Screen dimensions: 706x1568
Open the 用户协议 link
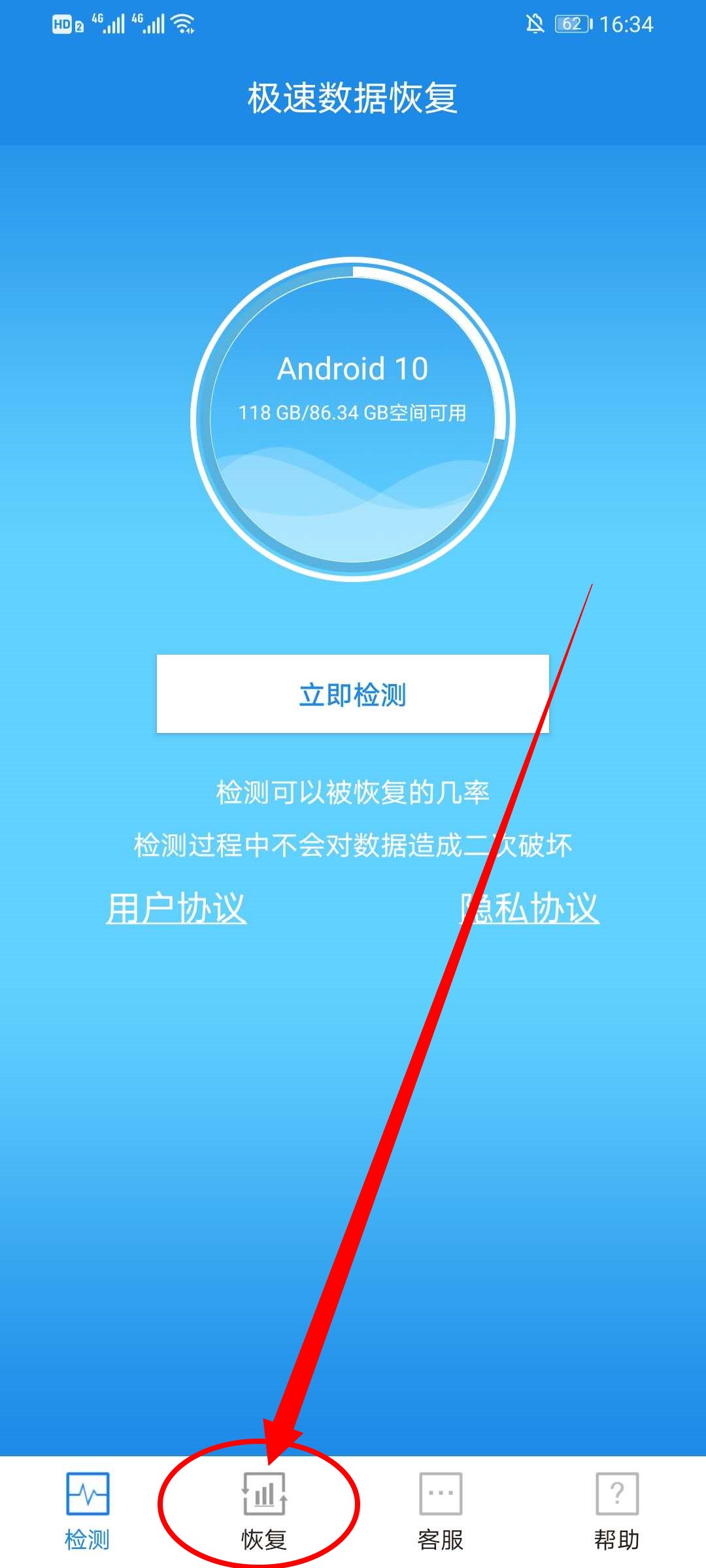click(x=176, y=908)
